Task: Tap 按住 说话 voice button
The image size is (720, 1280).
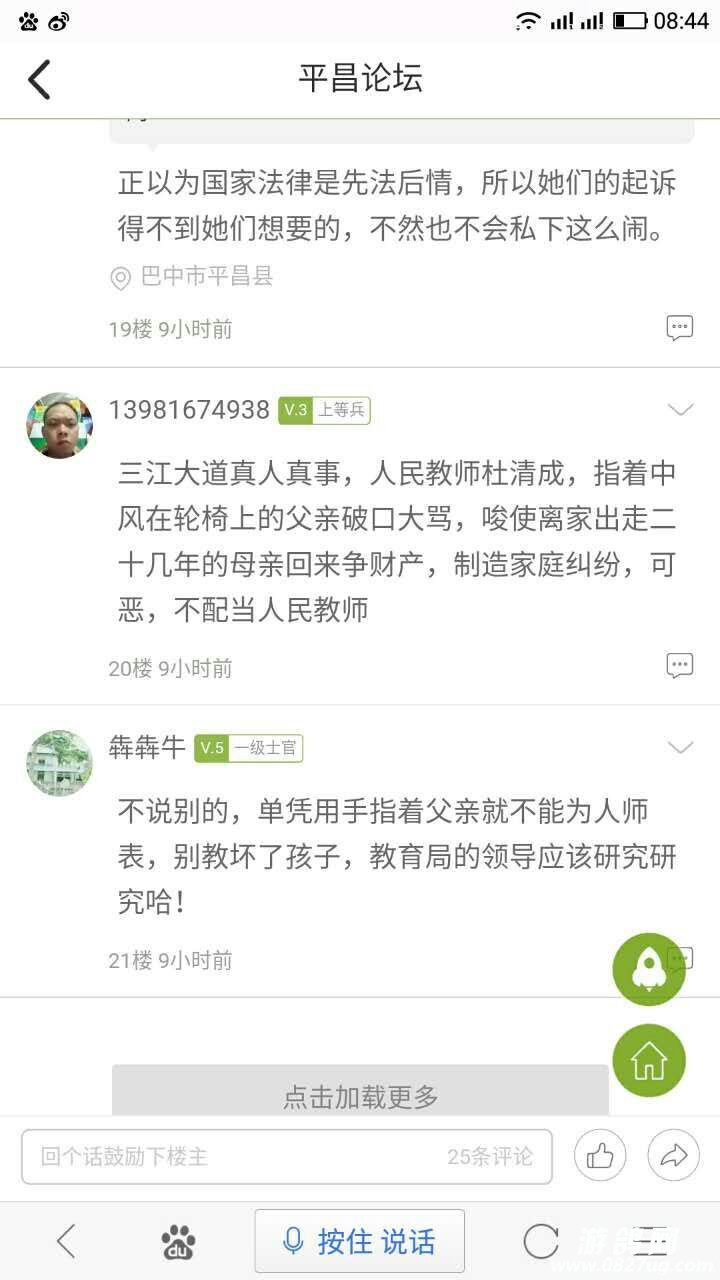Action: [x=360, y=1241]
